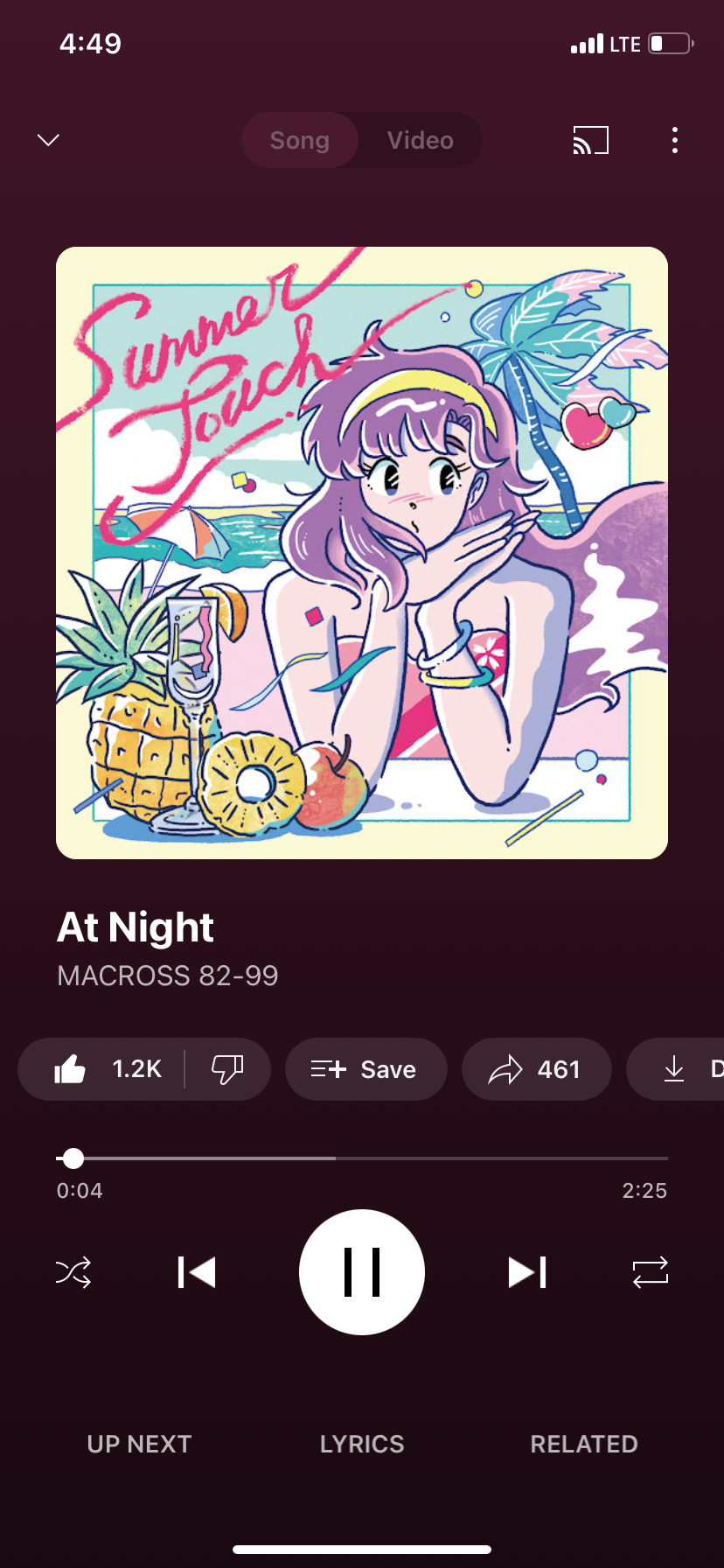Screen dimensions: 724x1568
Task: Select the Song mode
Action: (300, 140)
